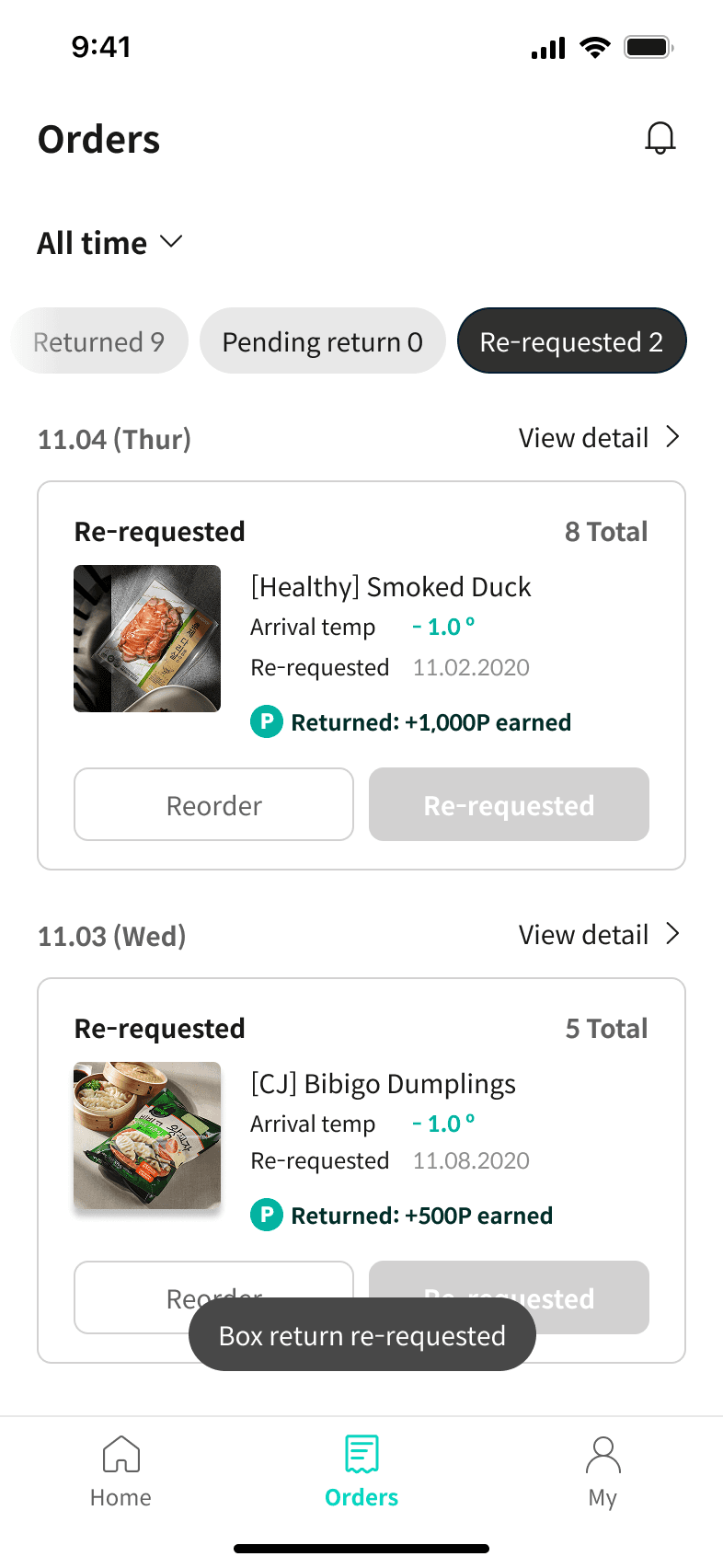Reorder the Smoked Duck order
This screenshot has height=1568, width=723.
(x=213, y=805)
